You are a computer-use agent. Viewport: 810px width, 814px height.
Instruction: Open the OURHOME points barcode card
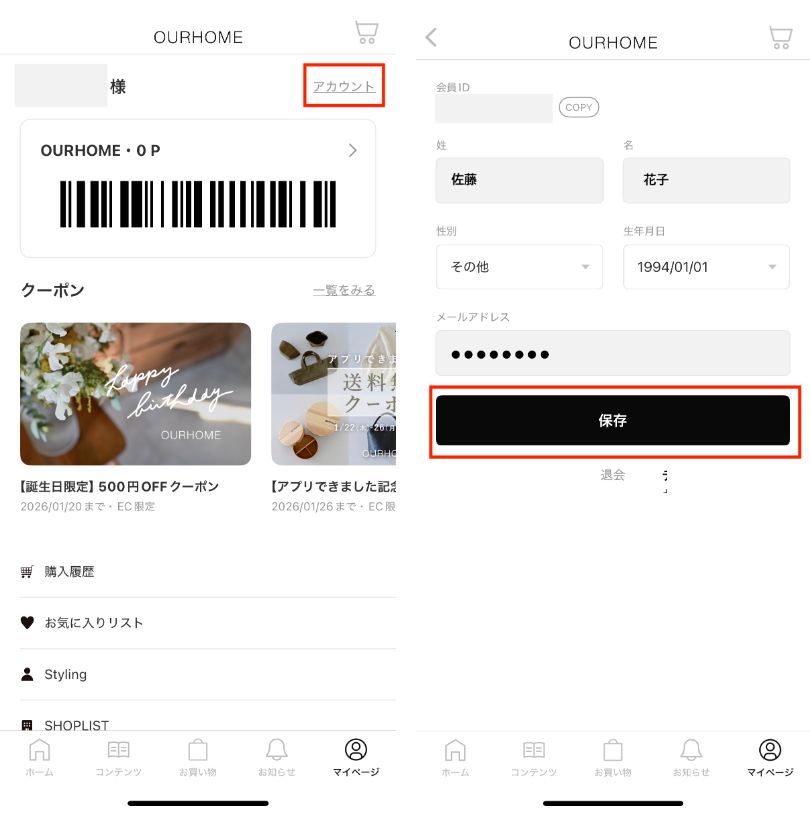pos(198,188)
